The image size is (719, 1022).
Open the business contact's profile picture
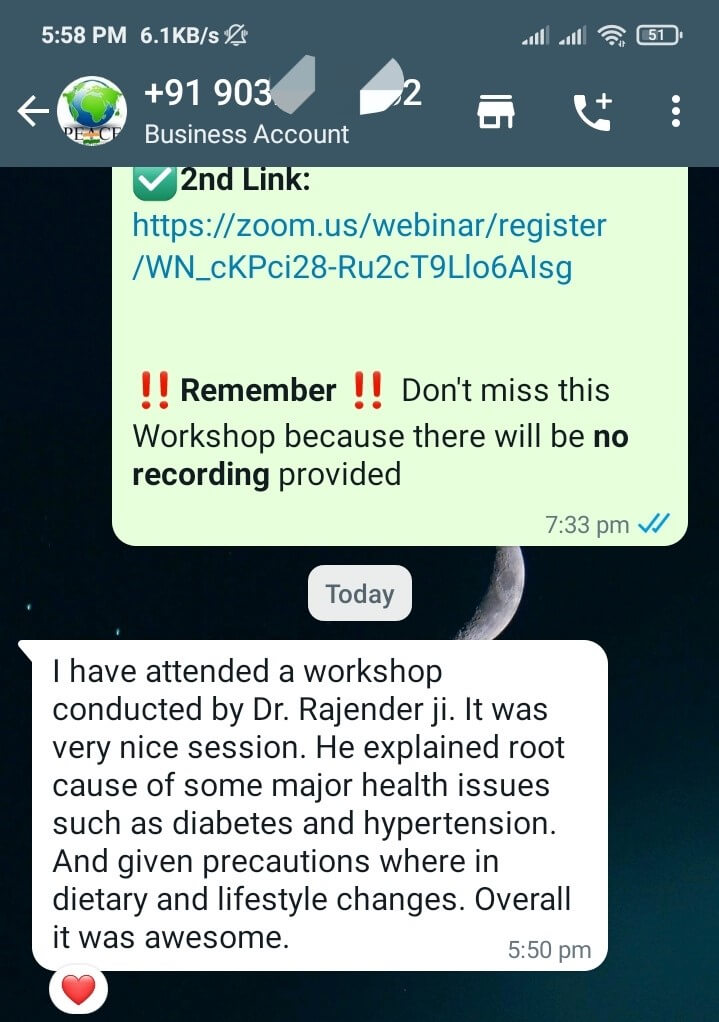[x=92, y=113]
